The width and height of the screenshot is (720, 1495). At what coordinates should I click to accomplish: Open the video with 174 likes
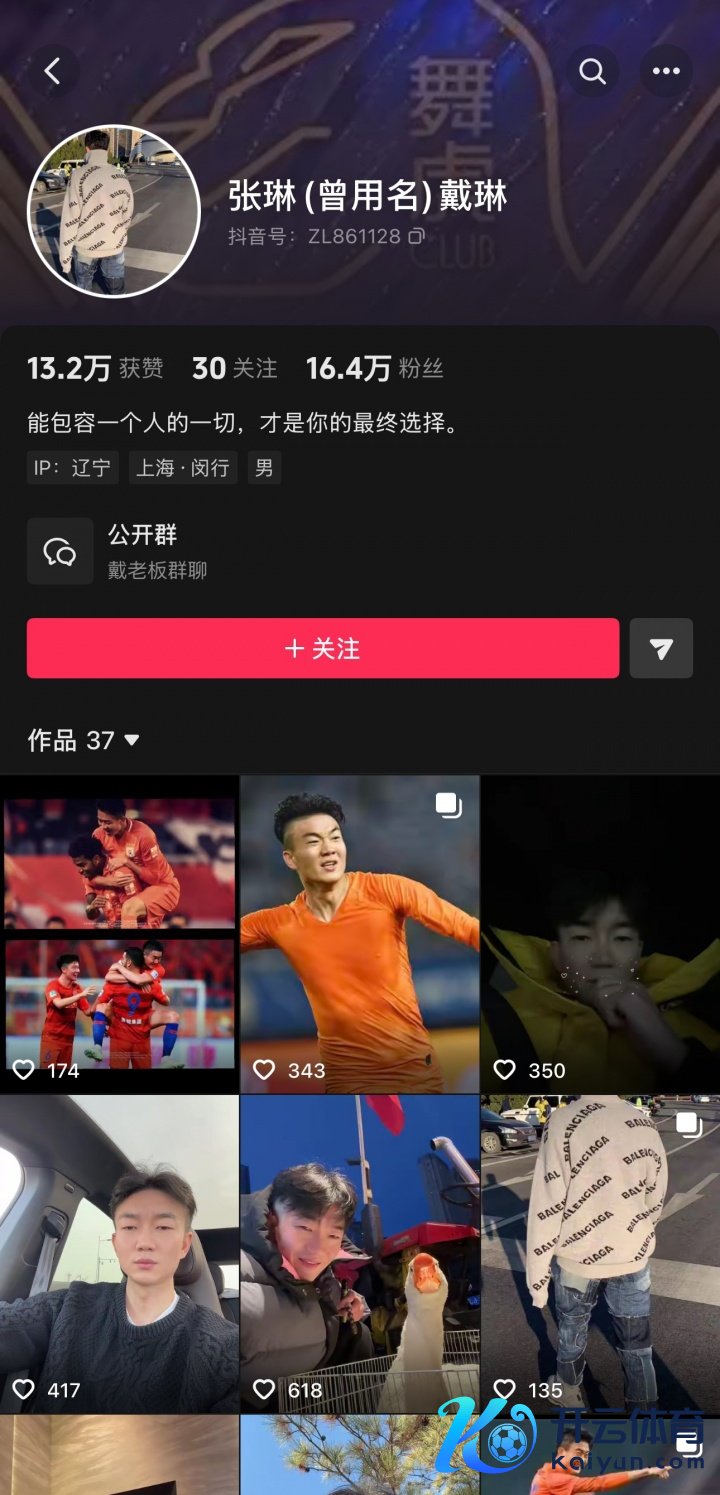click(x=119, y=935)
